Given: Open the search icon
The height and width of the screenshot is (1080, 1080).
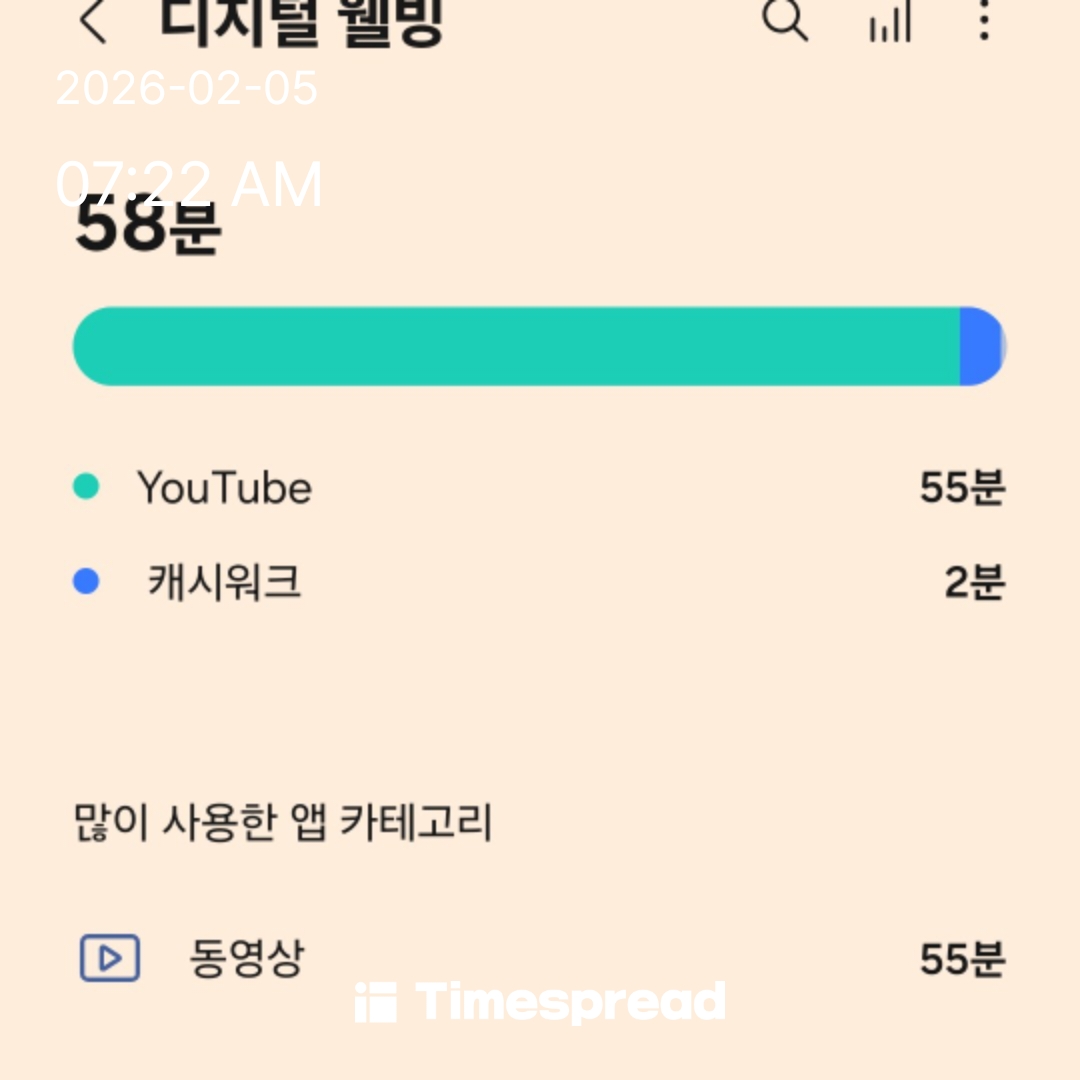Looking at the screenshot, I should 785,20.
